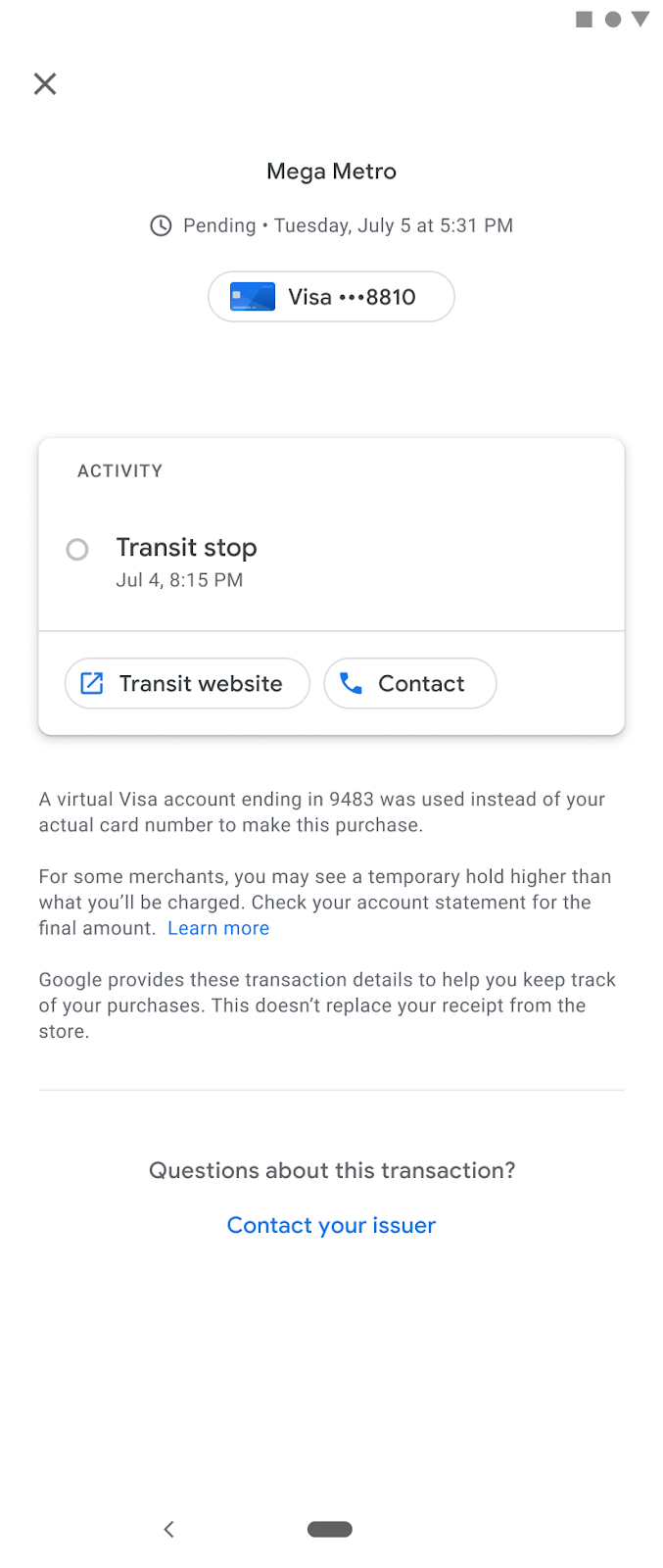Open the Visa •••8810 card chip

(x=331, y=297)
